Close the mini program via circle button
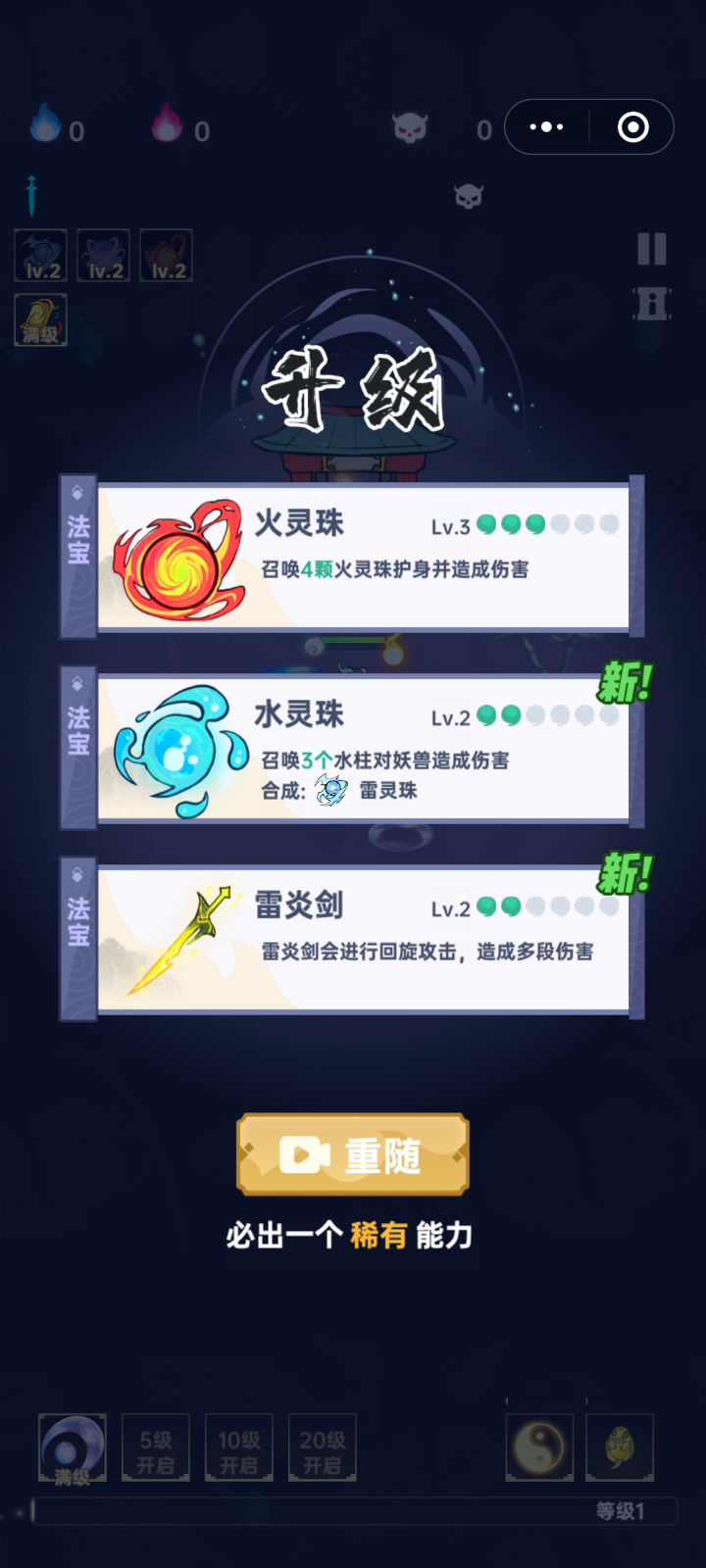Screen dimensions: 706x1568 [x=632, y=127]
